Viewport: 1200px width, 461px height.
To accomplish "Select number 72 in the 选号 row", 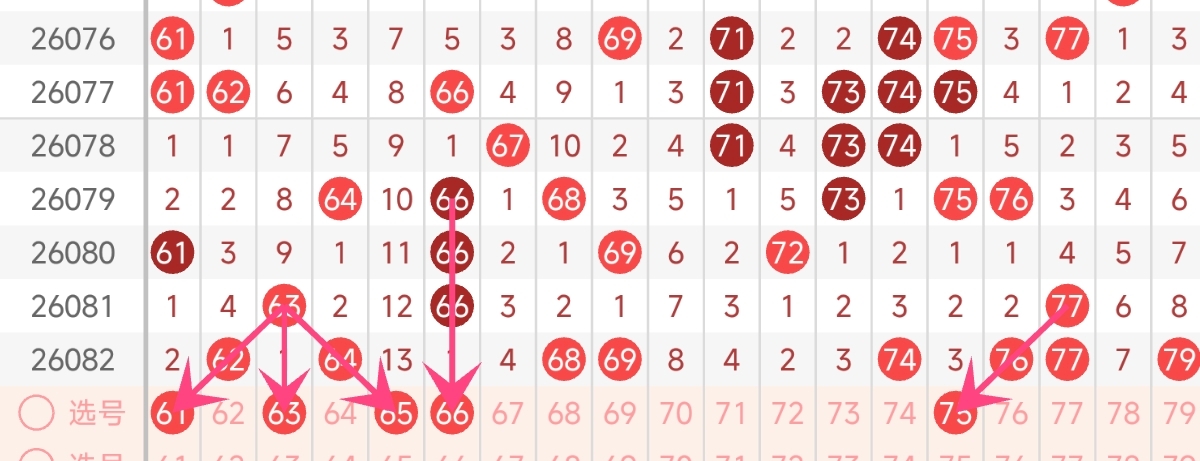I will [x=788, y=413].
